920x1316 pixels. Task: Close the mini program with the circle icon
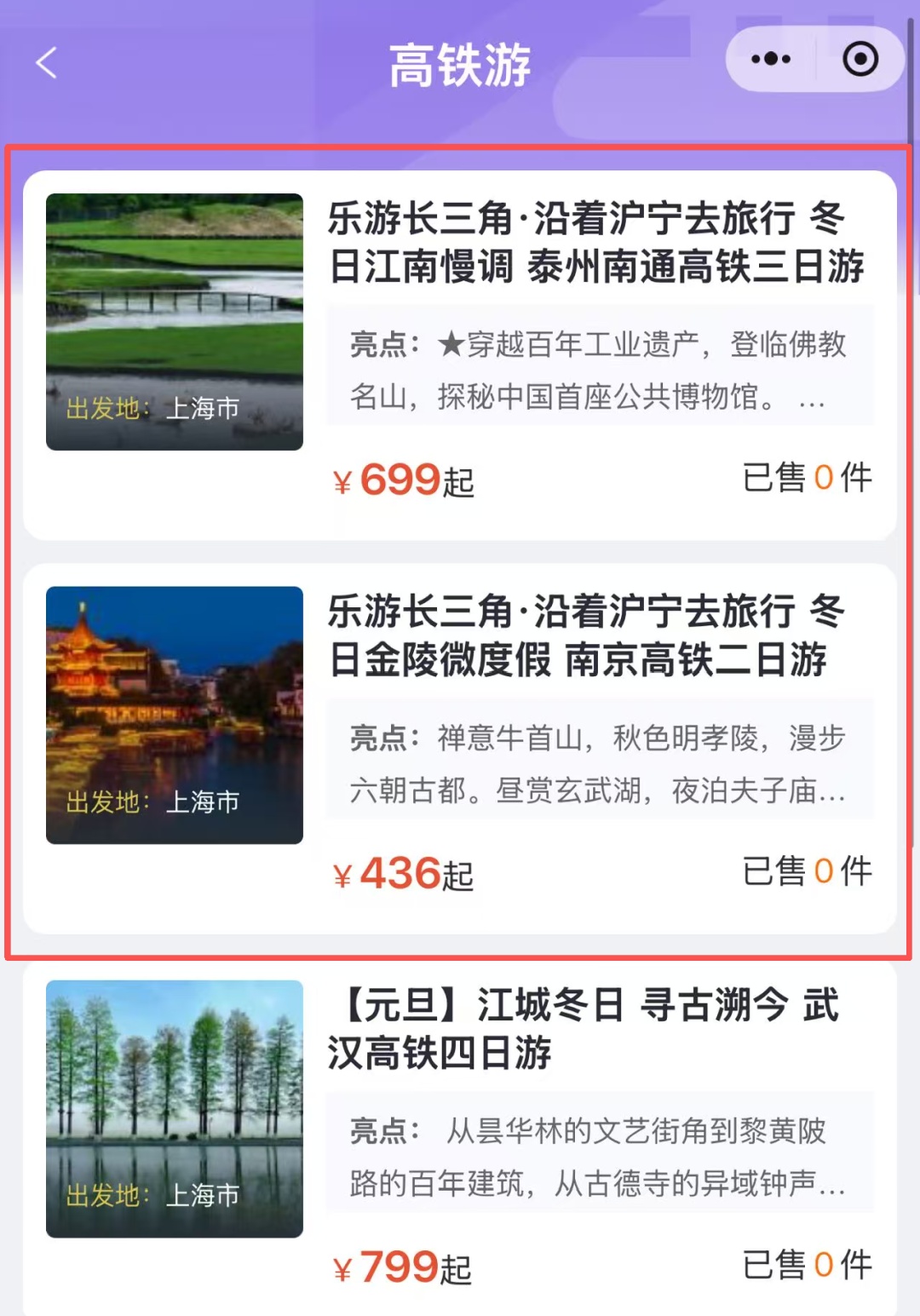pyautogui.click(x=860, y=60)
